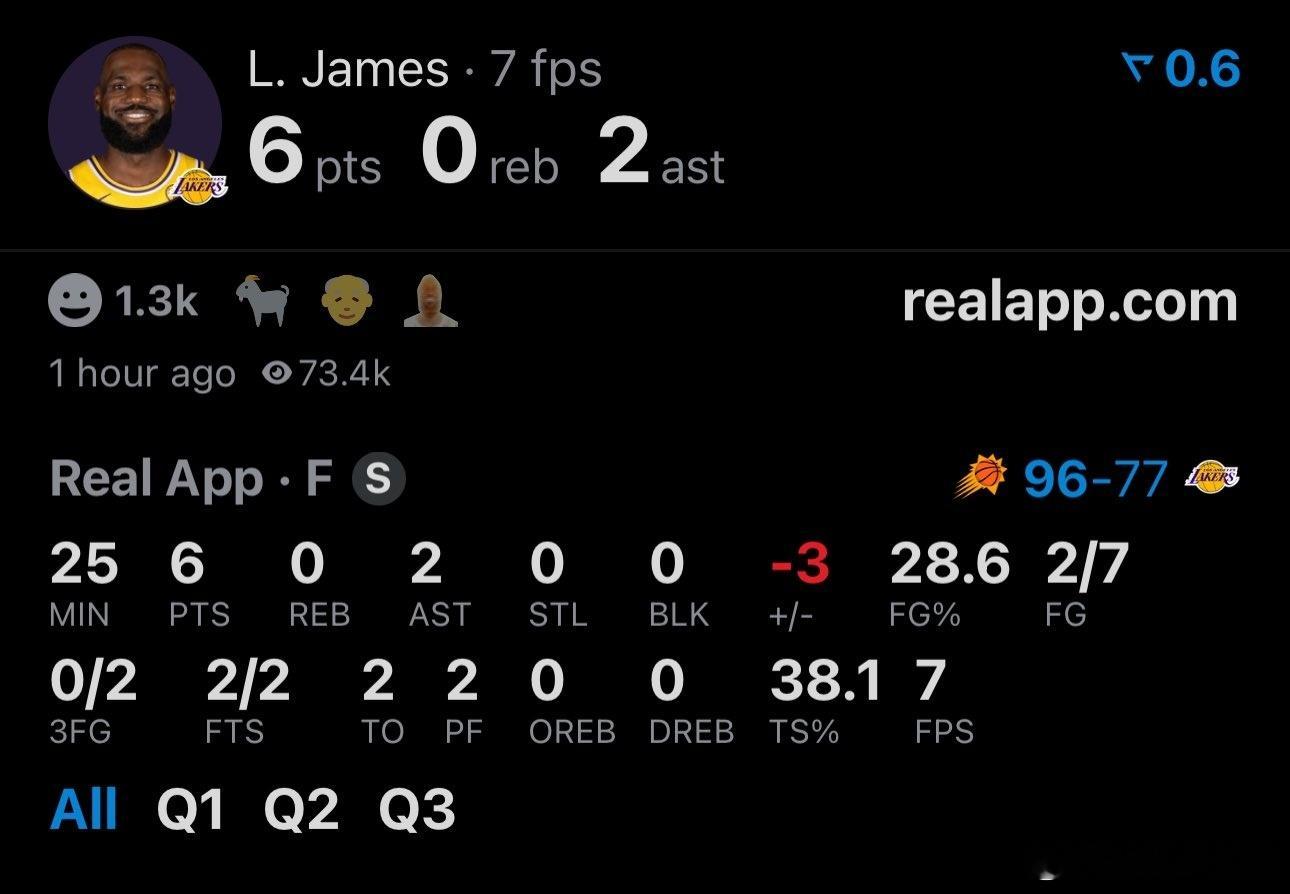Open the 96-77 Suns vs Lakers game
The width and height of the screenshot is (1290, 894).
1095,479
